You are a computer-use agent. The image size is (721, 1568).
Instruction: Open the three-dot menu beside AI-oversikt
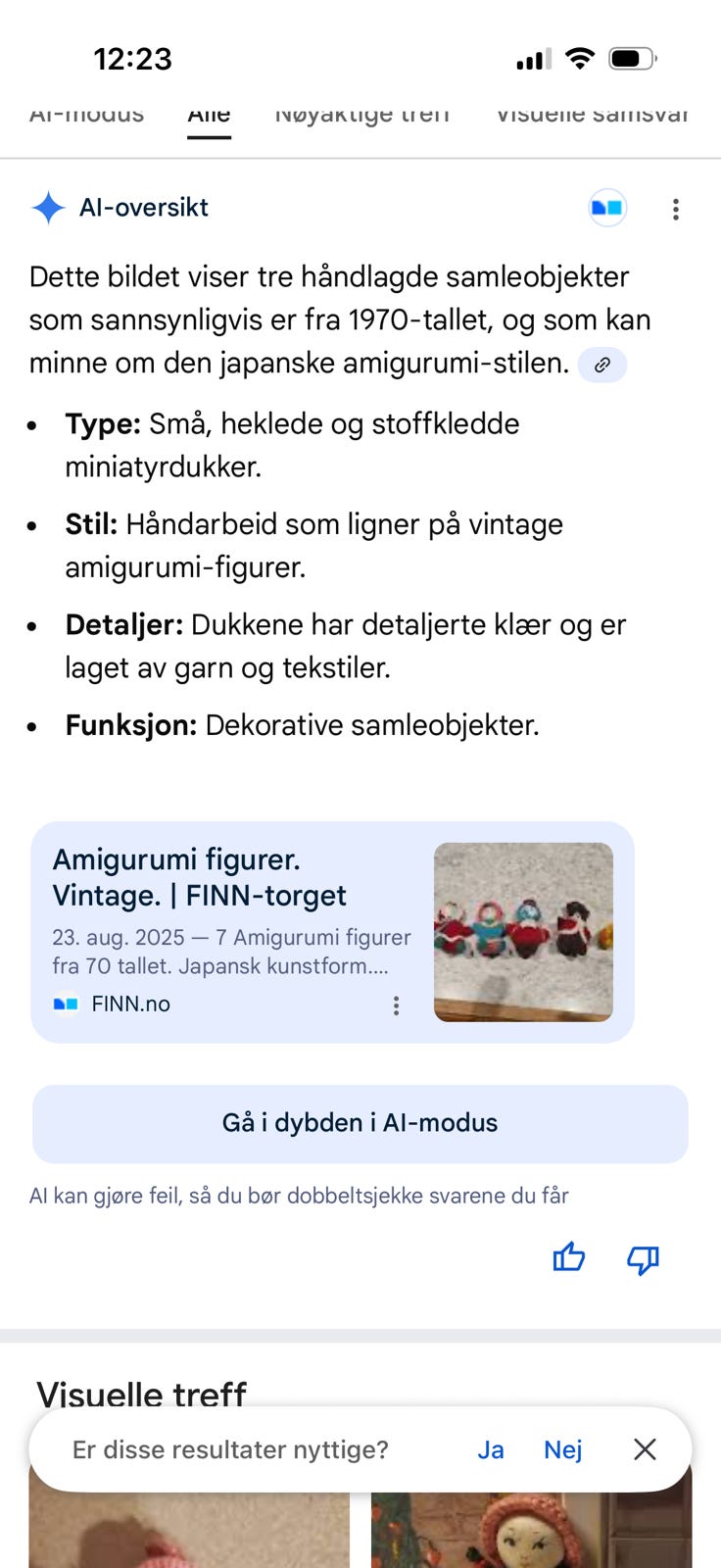click(x=676, y=209)
